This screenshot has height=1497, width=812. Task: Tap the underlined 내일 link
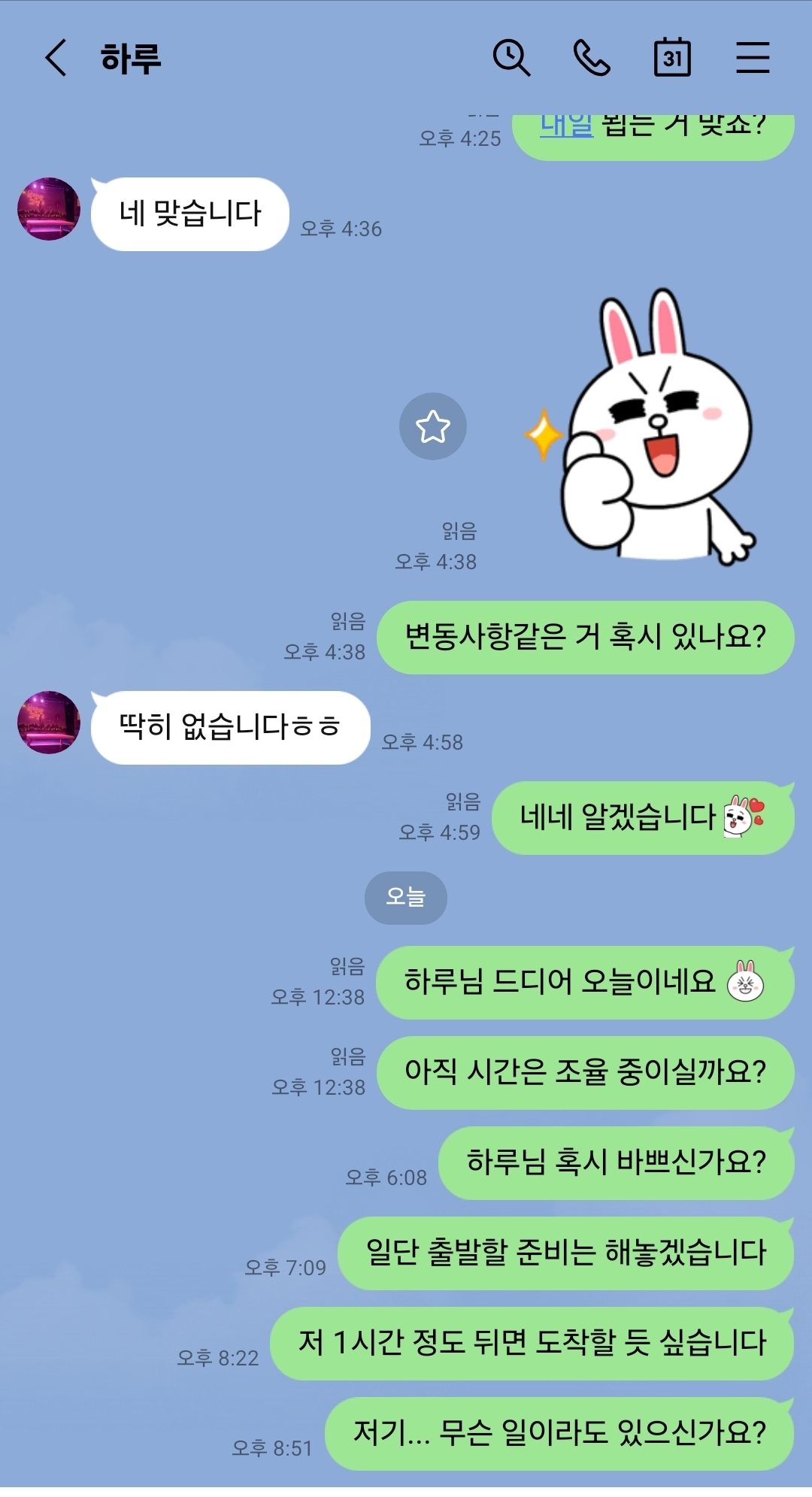click(x=567, y=126)
